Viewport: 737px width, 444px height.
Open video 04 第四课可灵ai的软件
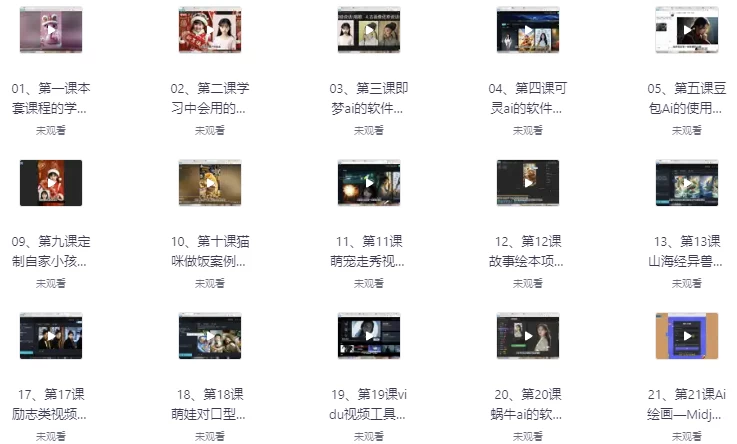coord(528,30)
